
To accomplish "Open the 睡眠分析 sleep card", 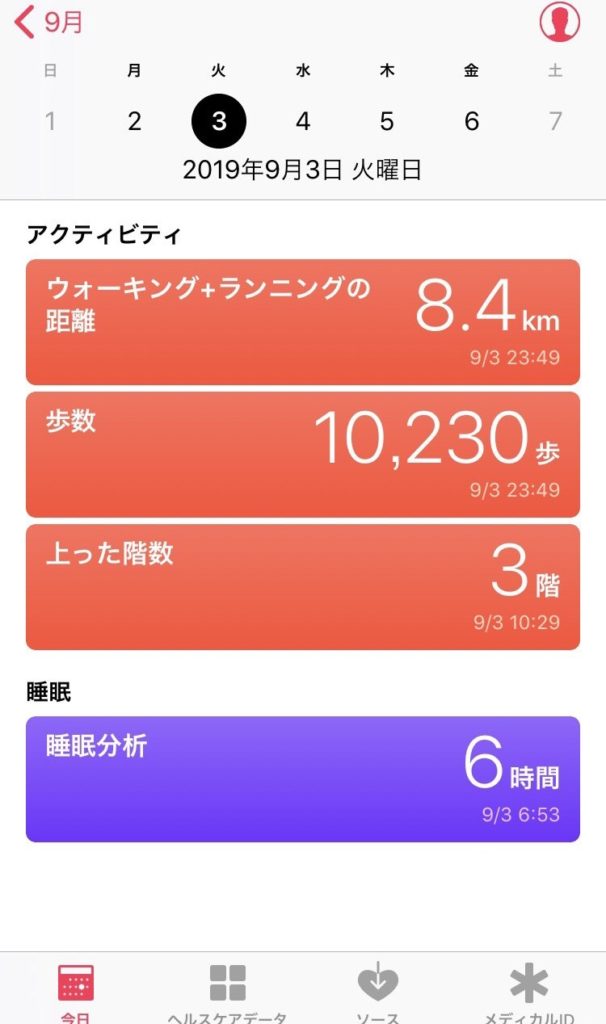I will [303, 779].
